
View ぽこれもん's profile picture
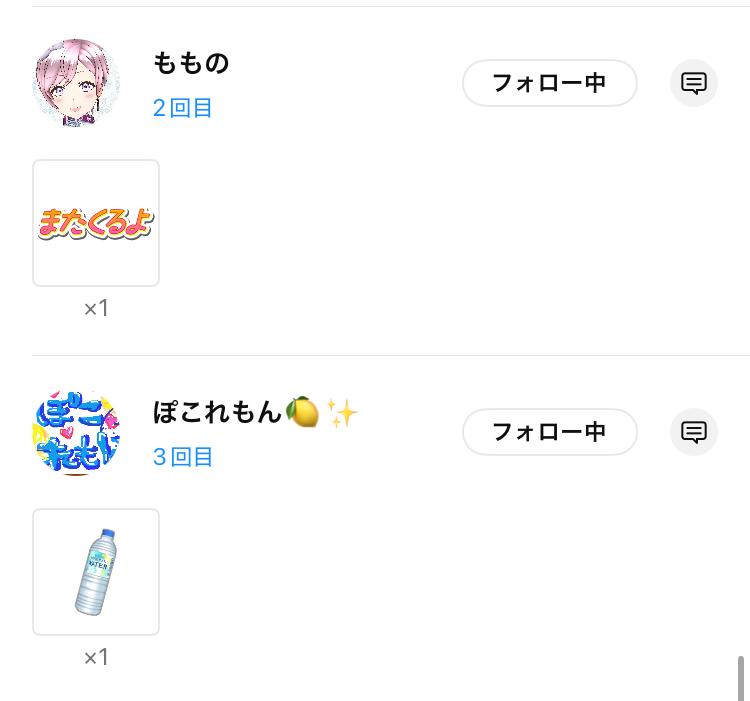pyautogui.click(x=77, y=432)
